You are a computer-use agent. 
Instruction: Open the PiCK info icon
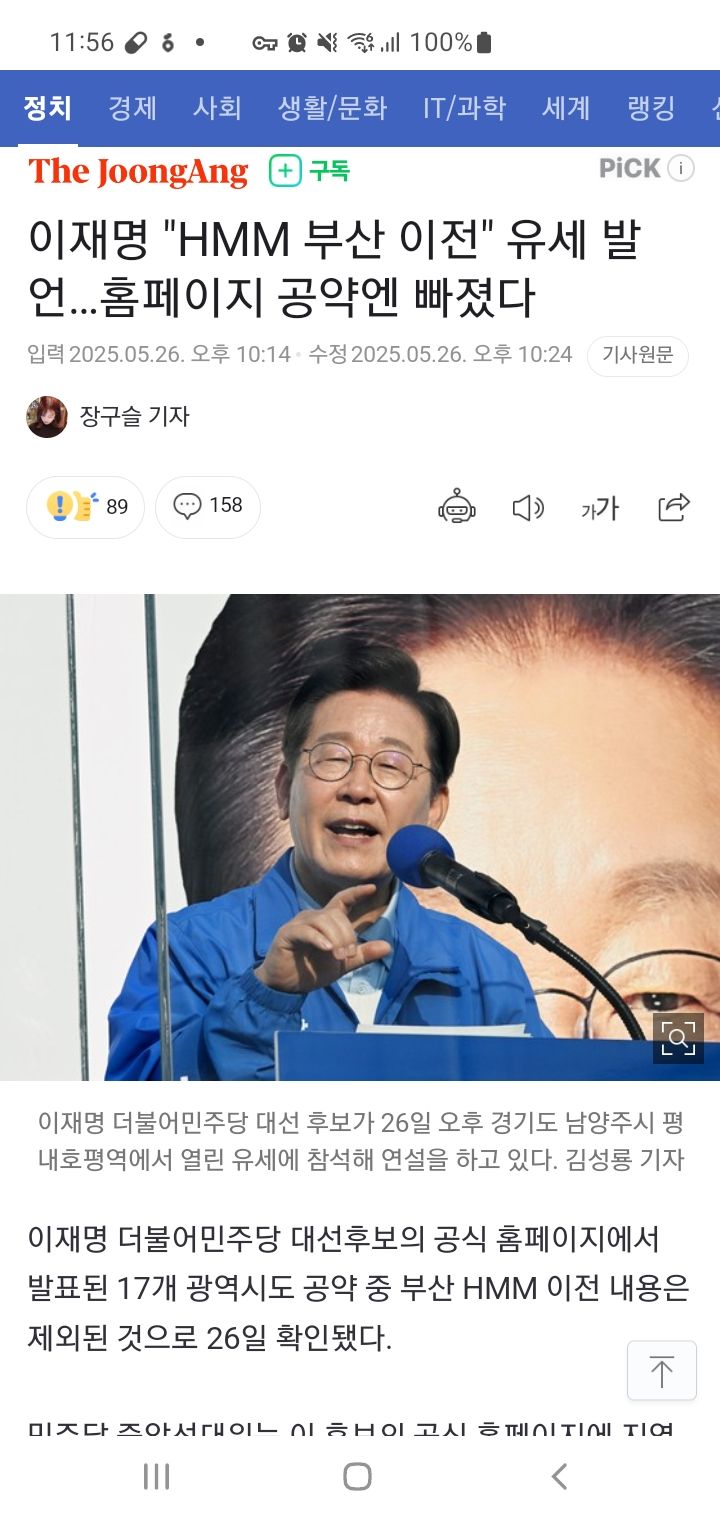point(681,168)
